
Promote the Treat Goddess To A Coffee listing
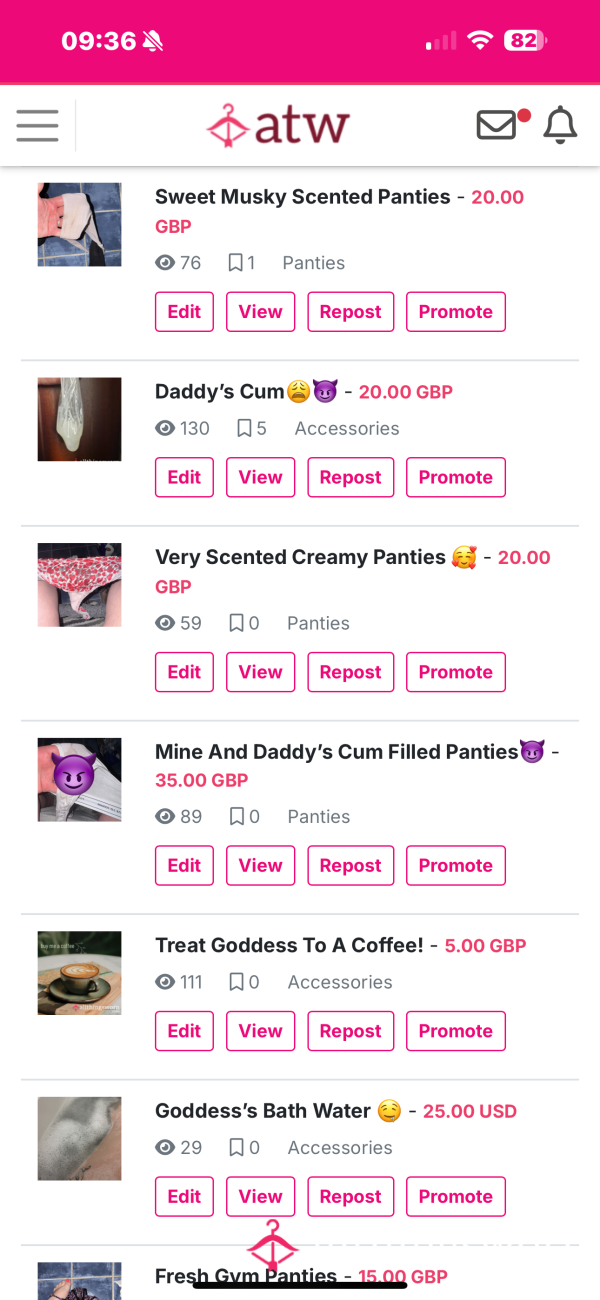[456, 1031]
